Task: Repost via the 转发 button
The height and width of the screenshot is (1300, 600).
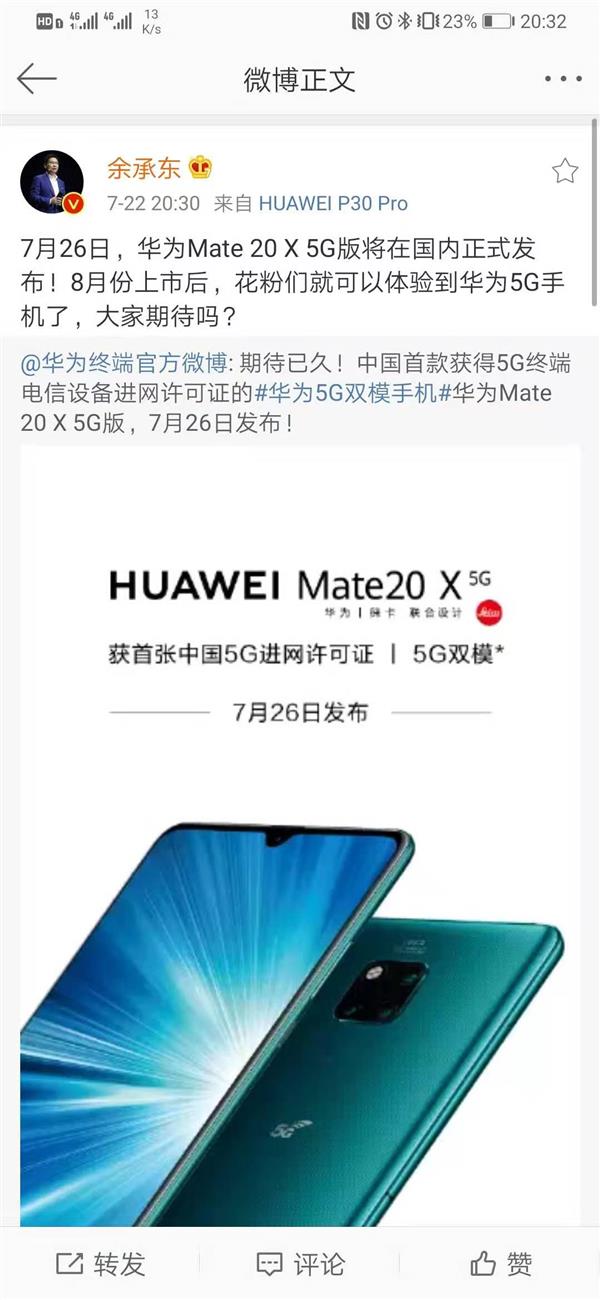Action: click(100, 1263)
